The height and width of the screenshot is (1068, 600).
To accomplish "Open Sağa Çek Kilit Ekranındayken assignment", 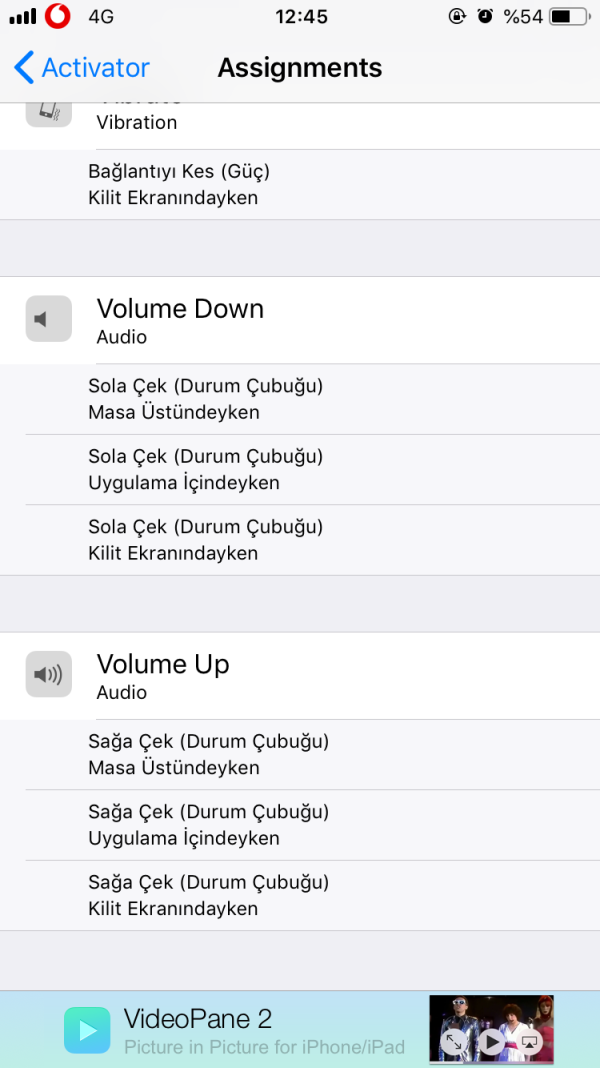I will 300,896.
